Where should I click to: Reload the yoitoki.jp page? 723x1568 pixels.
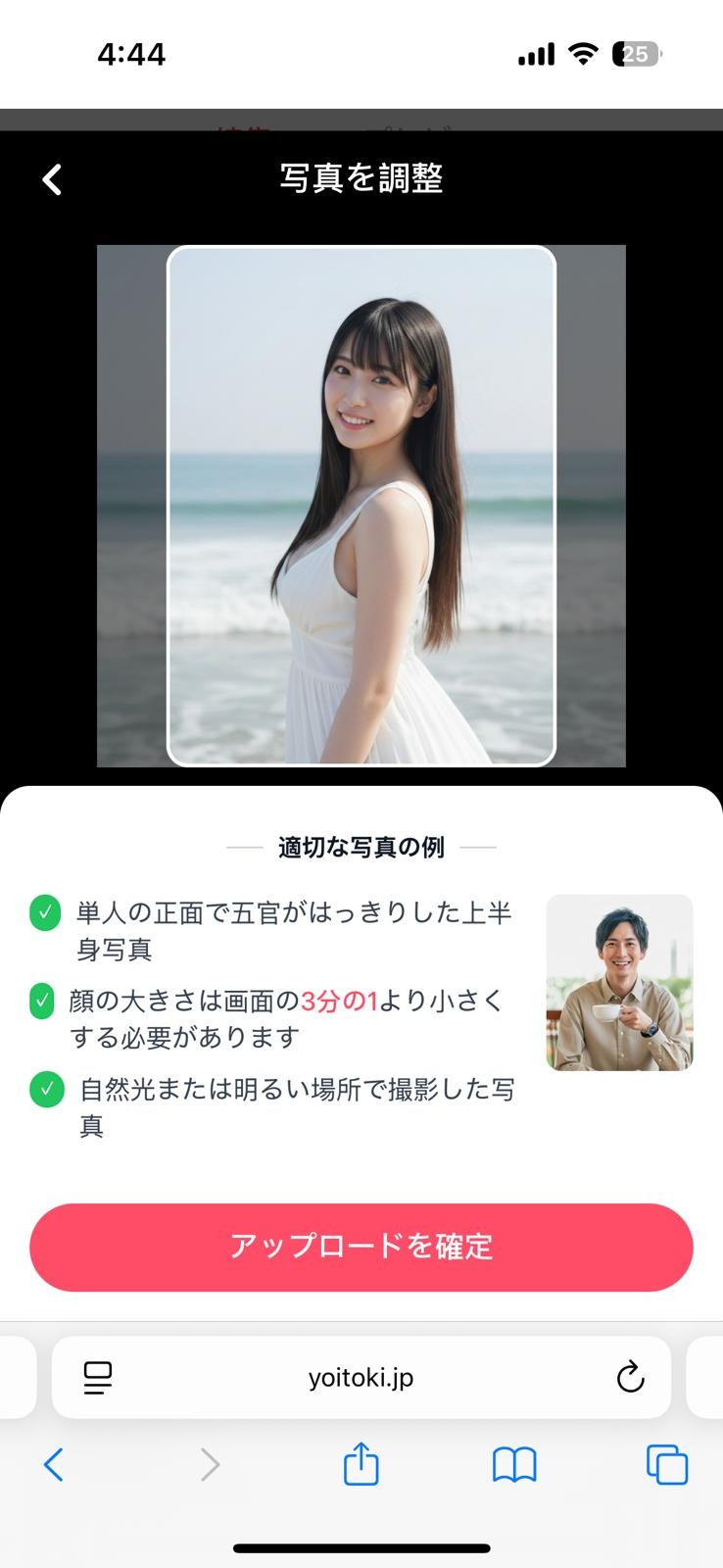pyautogui.click(x=630, y=1378)
